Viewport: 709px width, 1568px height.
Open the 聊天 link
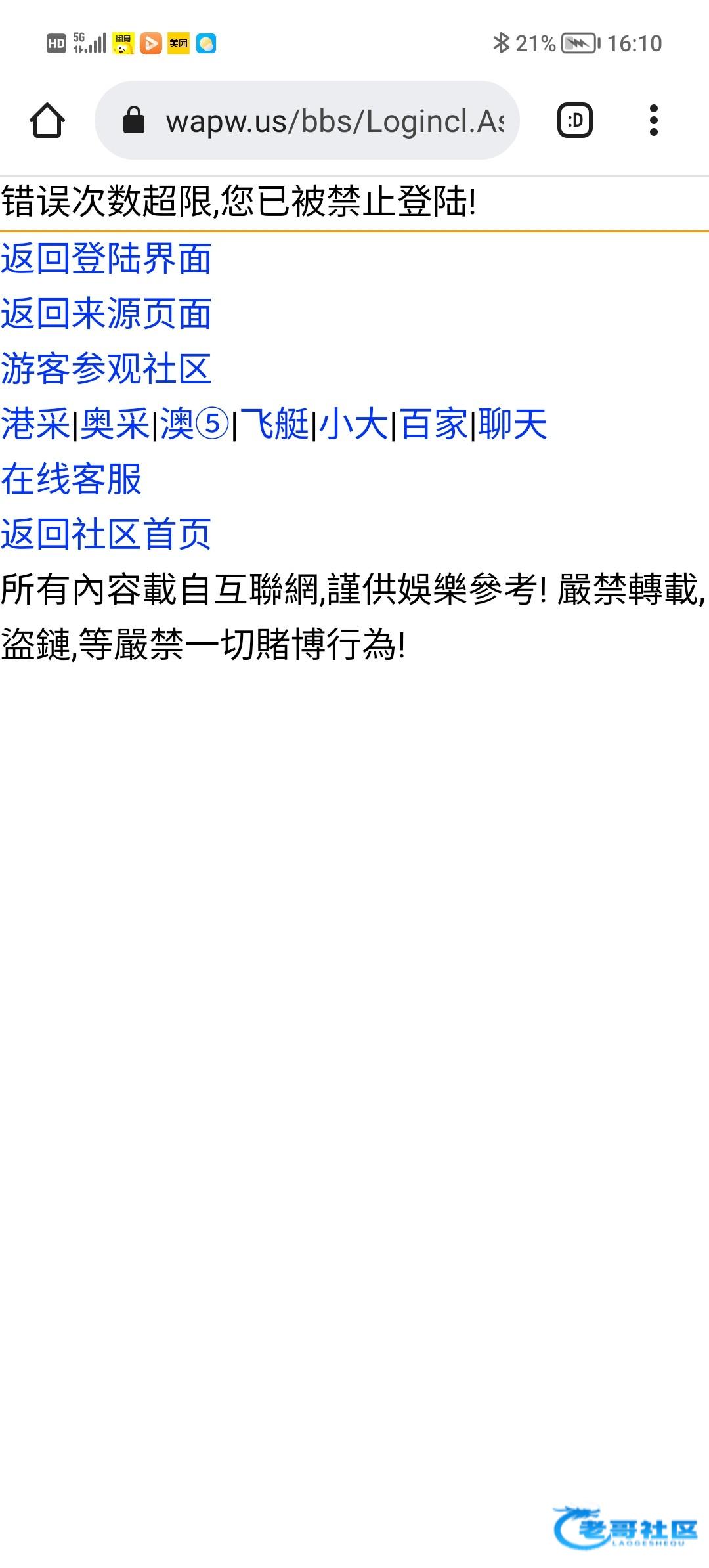click(513, 424)
